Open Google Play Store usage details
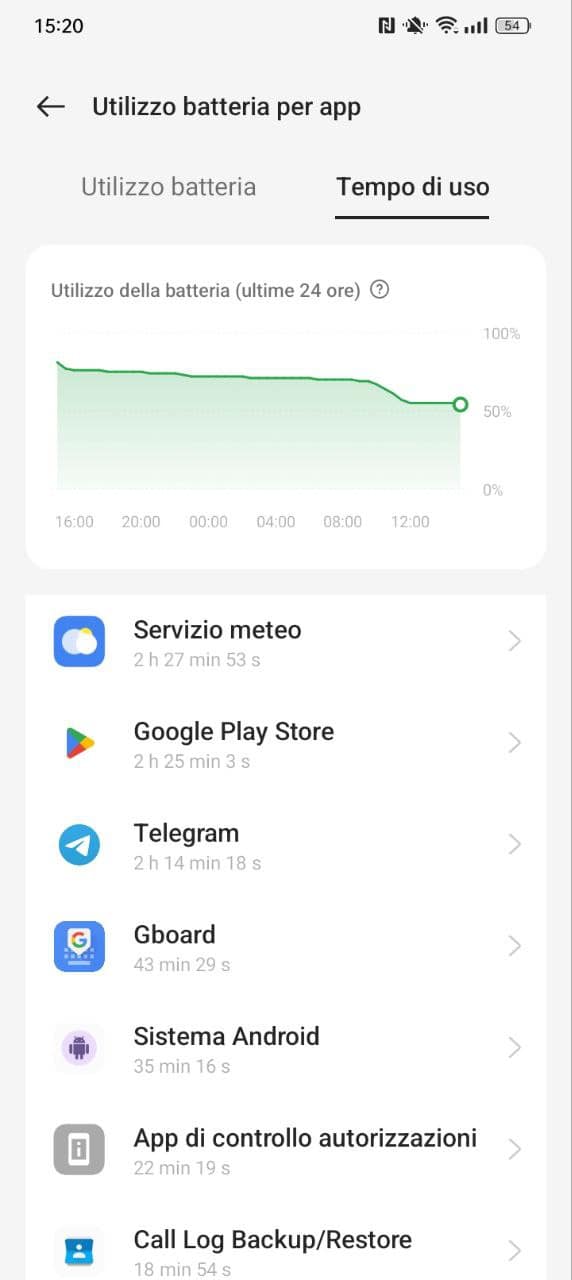This screenshot has width=572, height=1280. [x=286, y=743]
